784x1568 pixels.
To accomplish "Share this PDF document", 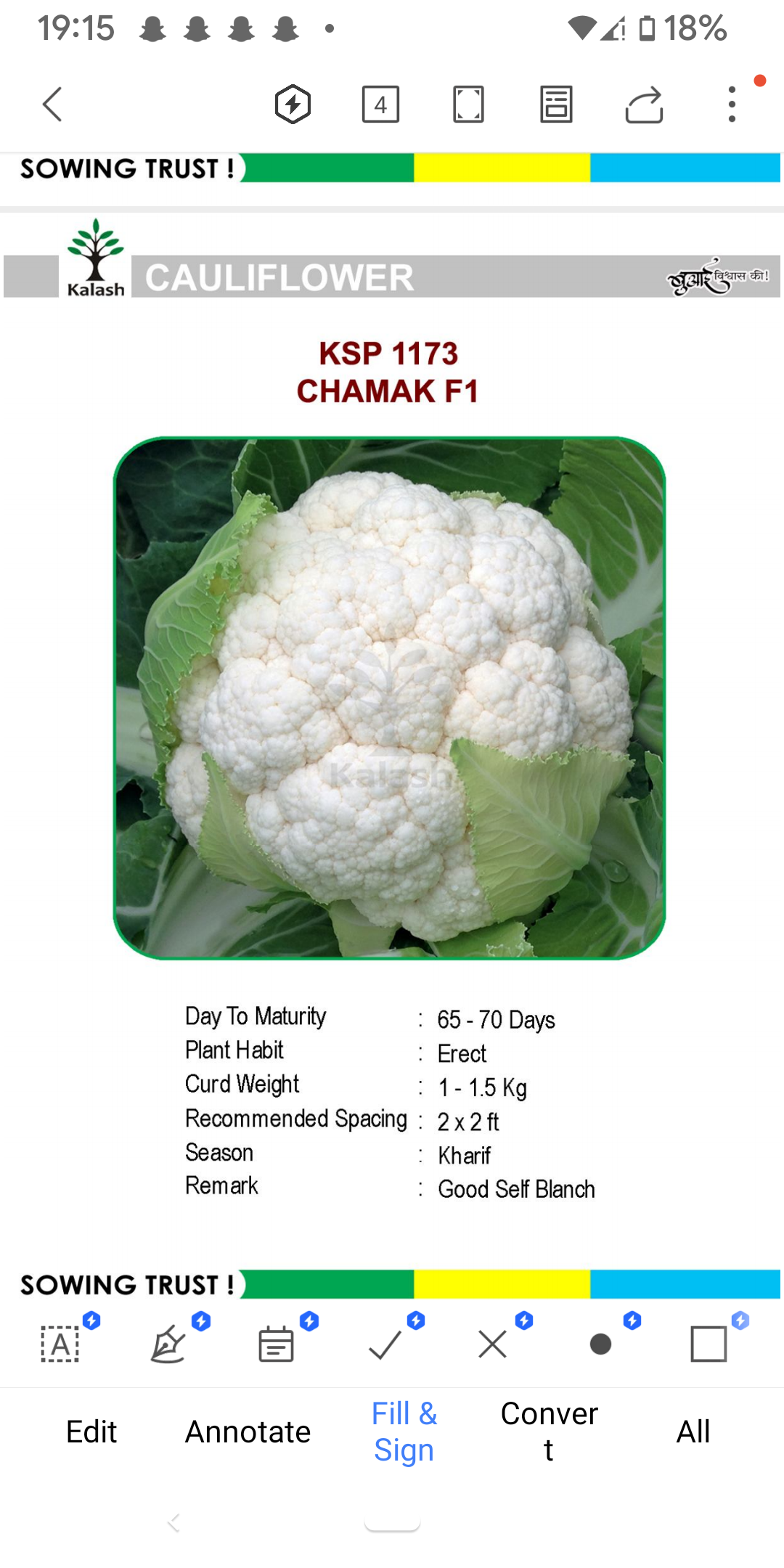I will 644,105.
